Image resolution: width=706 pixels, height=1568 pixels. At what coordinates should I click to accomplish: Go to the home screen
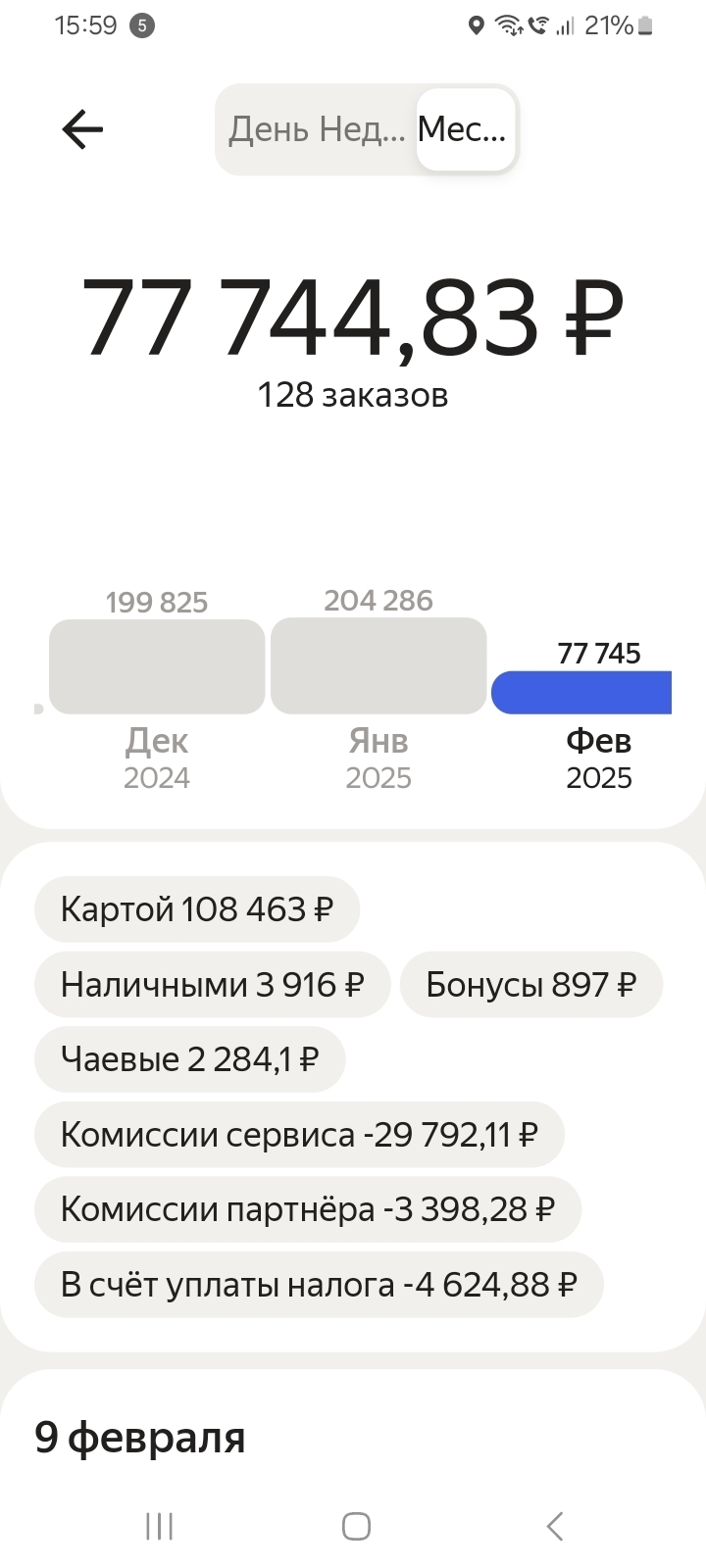coord(355,1526)
